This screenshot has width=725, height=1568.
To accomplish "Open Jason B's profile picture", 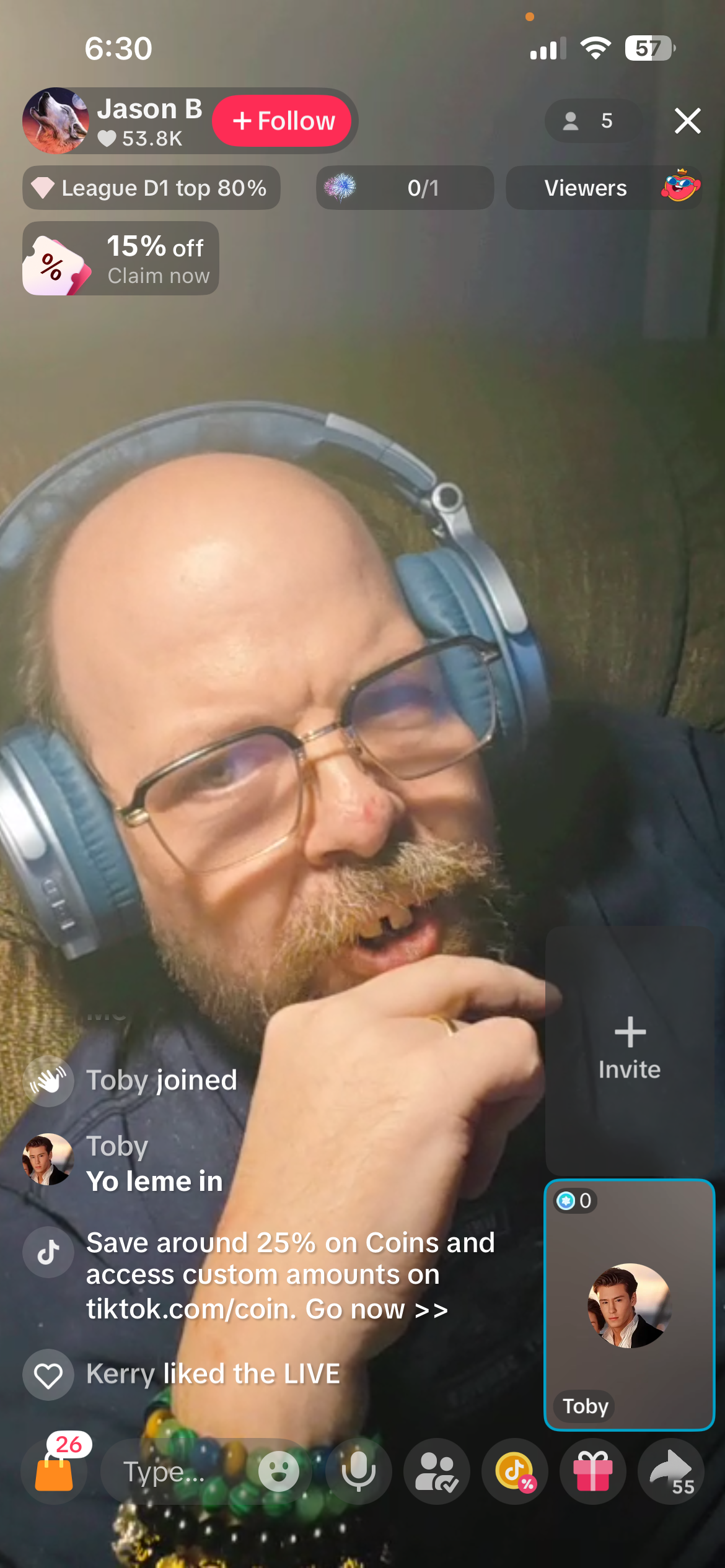I will click(x=56, y=121).
